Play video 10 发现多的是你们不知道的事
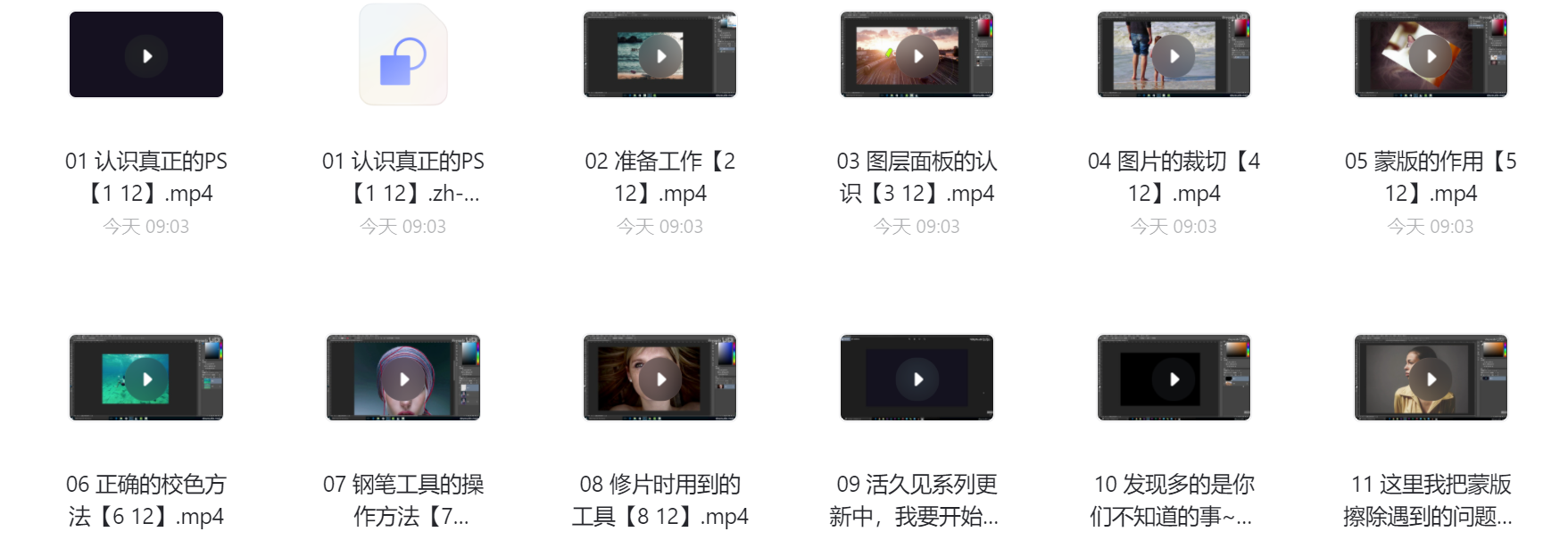1568x540 pixels. (x=1174, y=378)
